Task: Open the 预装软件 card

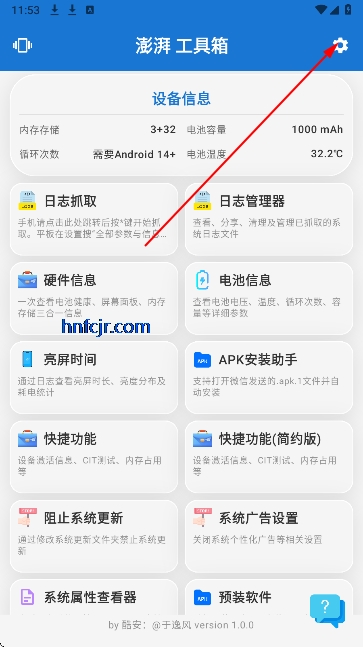Action: (248, 597)
